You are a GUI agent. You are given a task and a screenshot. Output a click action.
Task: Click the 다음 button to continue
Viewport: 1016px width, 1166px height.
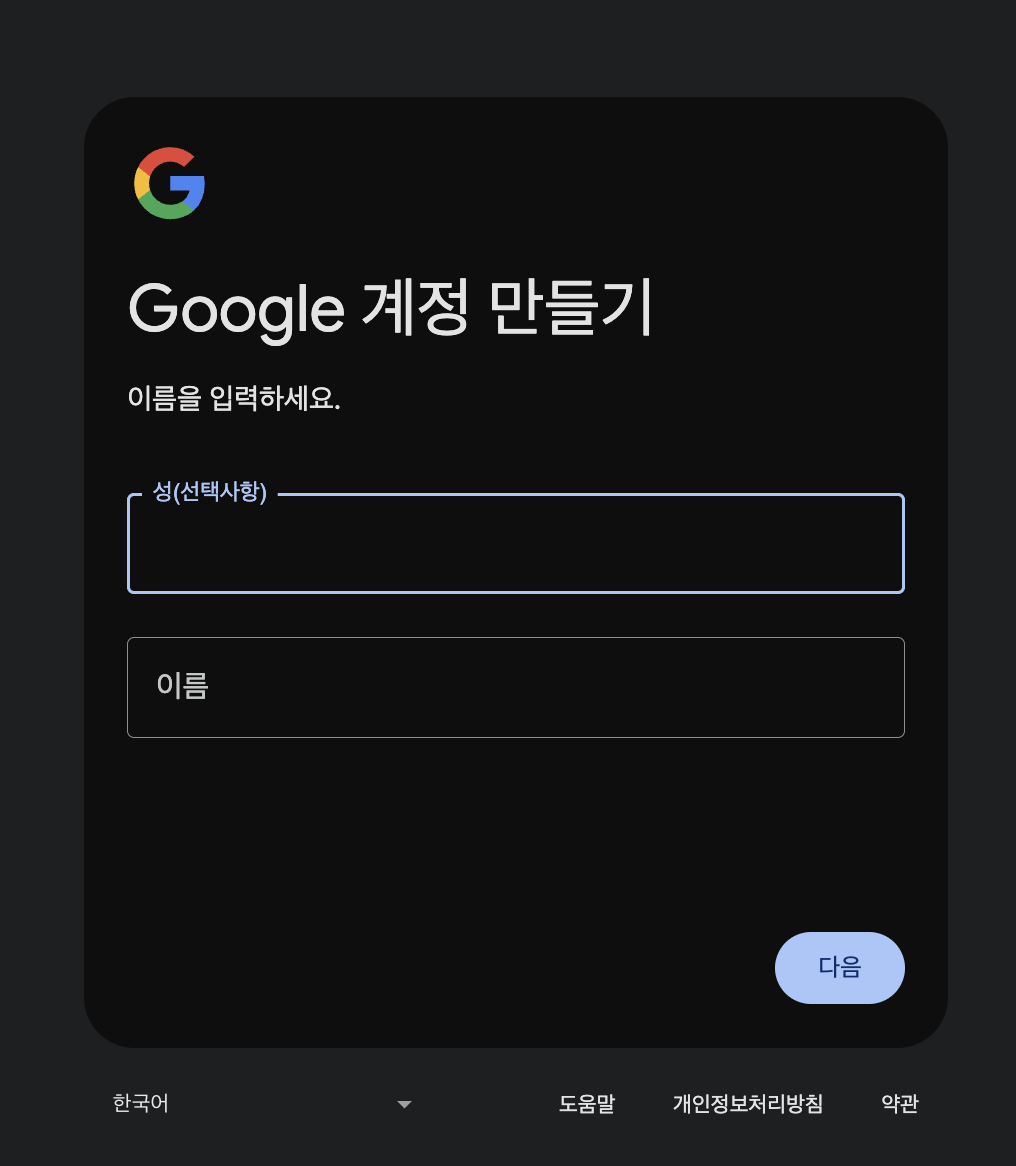pyautogui.click(x=839, y=967)
